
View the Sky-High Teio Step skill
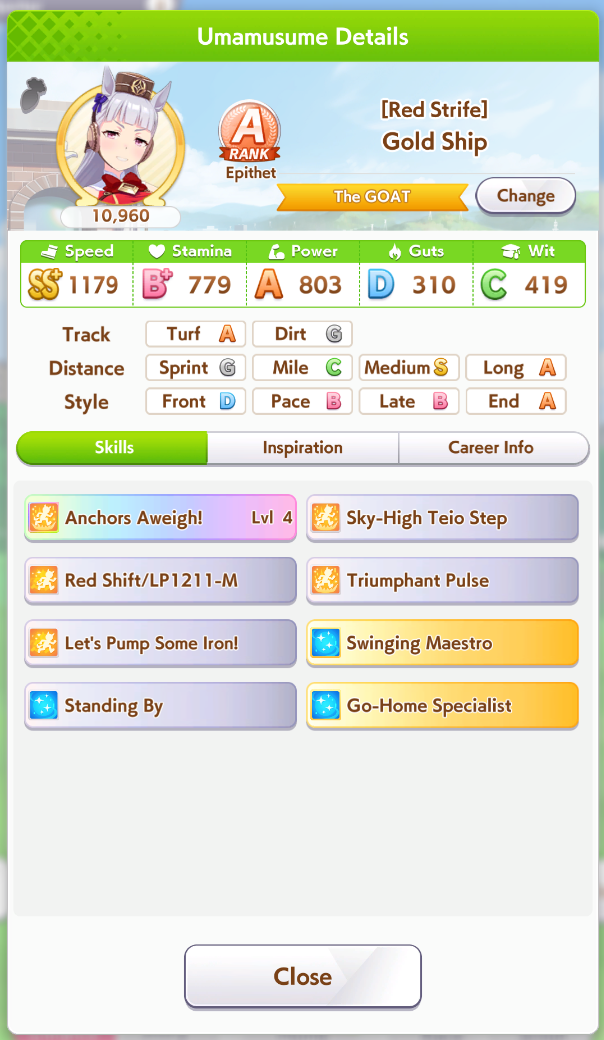[x=442, y=518]
